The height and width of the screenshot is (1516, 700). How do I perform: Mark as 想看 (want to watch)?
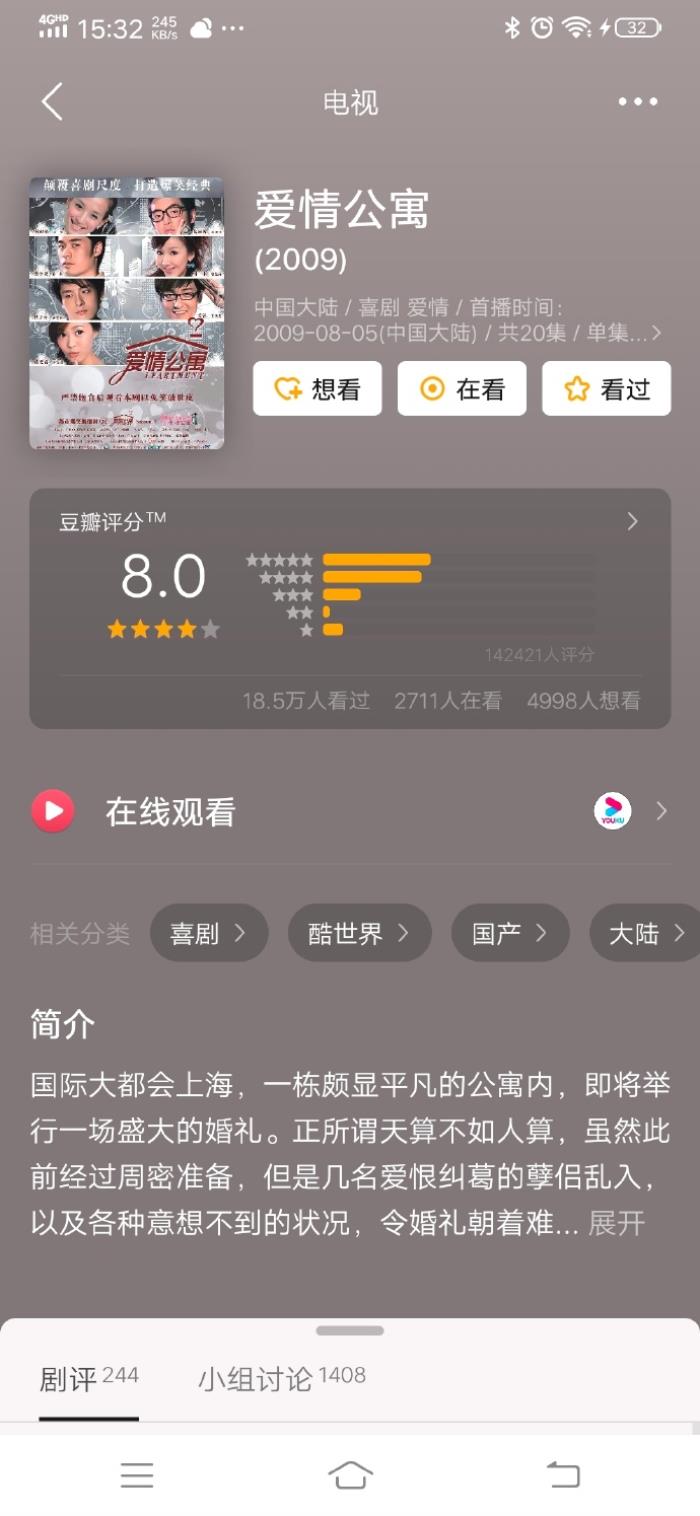point(317,389)
